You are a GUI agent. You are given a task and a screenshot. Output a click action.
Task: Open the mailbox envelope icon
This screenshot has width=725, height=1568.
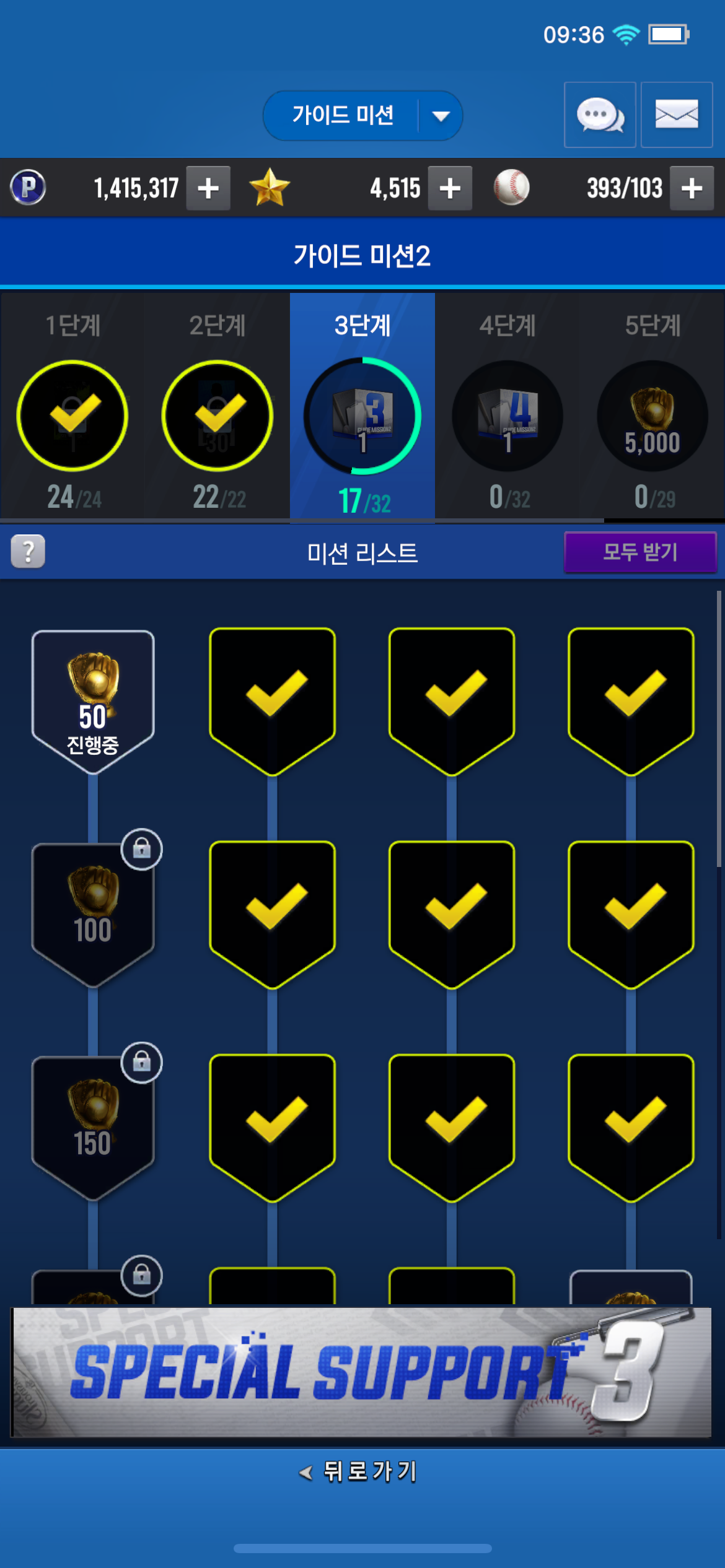(x=677, y=115)
